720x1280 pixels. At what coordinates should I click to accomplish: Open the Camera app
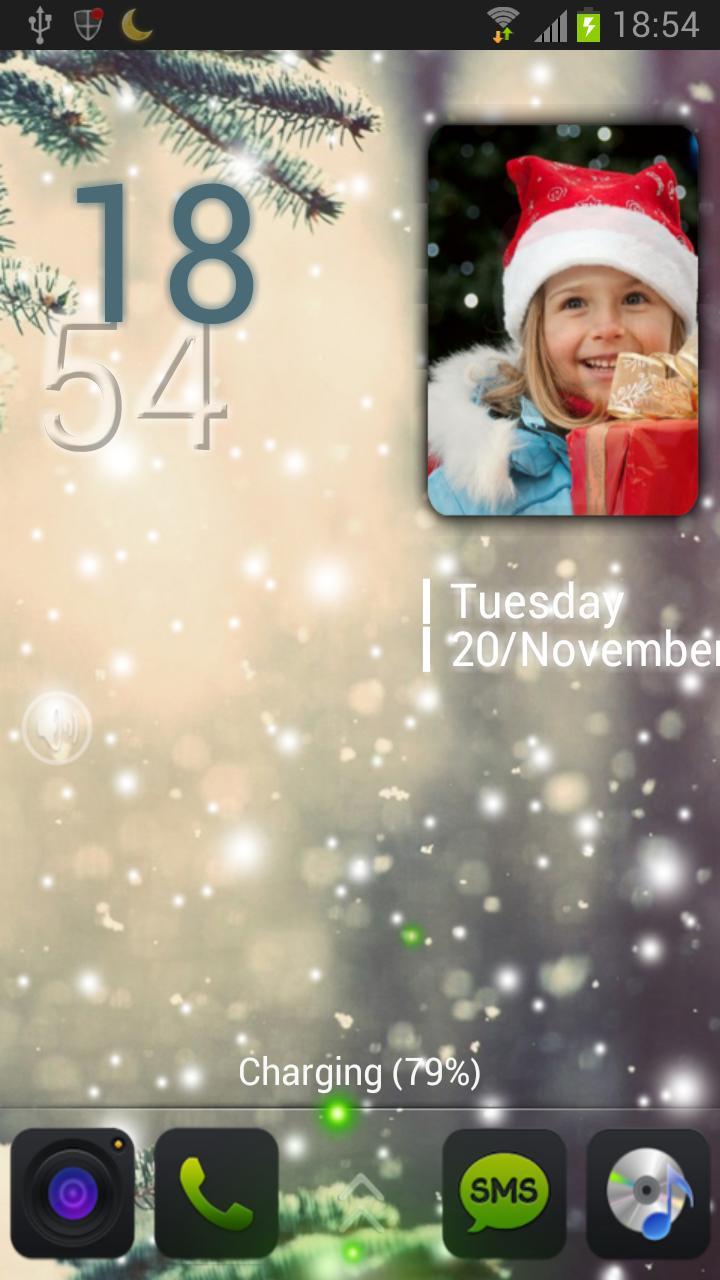(x=72, y=1192)
